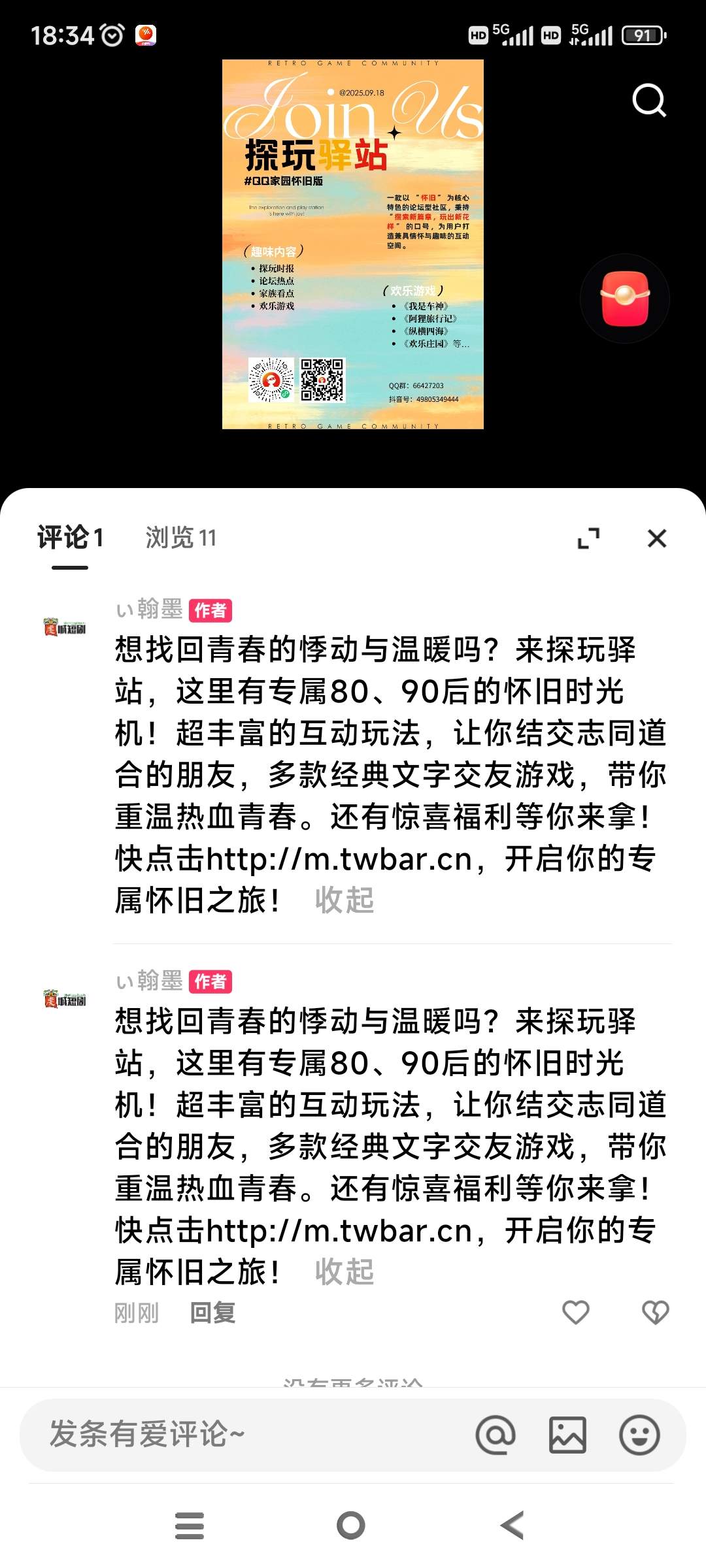Open search with the magnifier icon

click(x=648, y=101)
